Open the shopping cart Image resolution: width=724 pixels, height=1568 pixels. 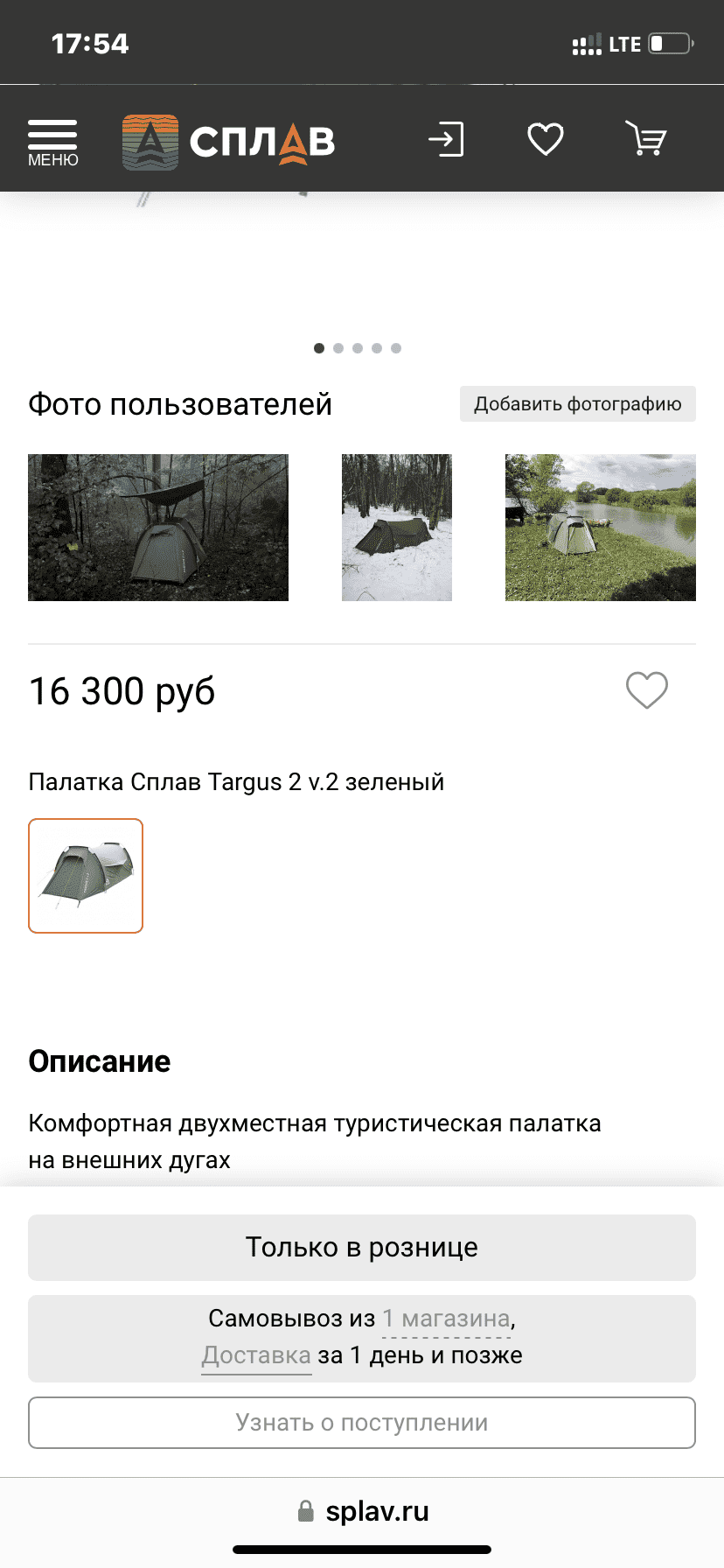coord(646,140)
